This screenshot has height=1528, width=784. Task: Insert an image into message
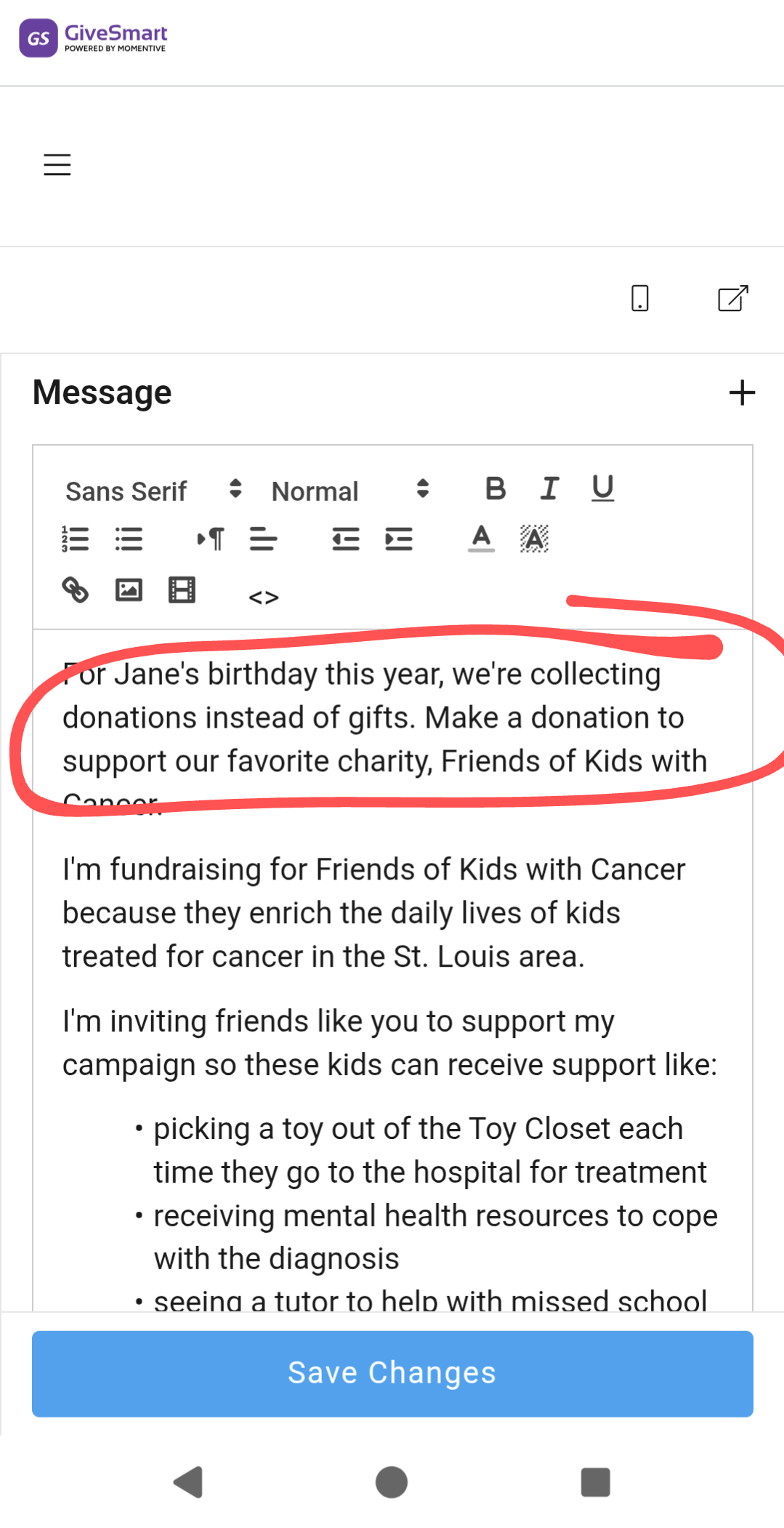129,590
